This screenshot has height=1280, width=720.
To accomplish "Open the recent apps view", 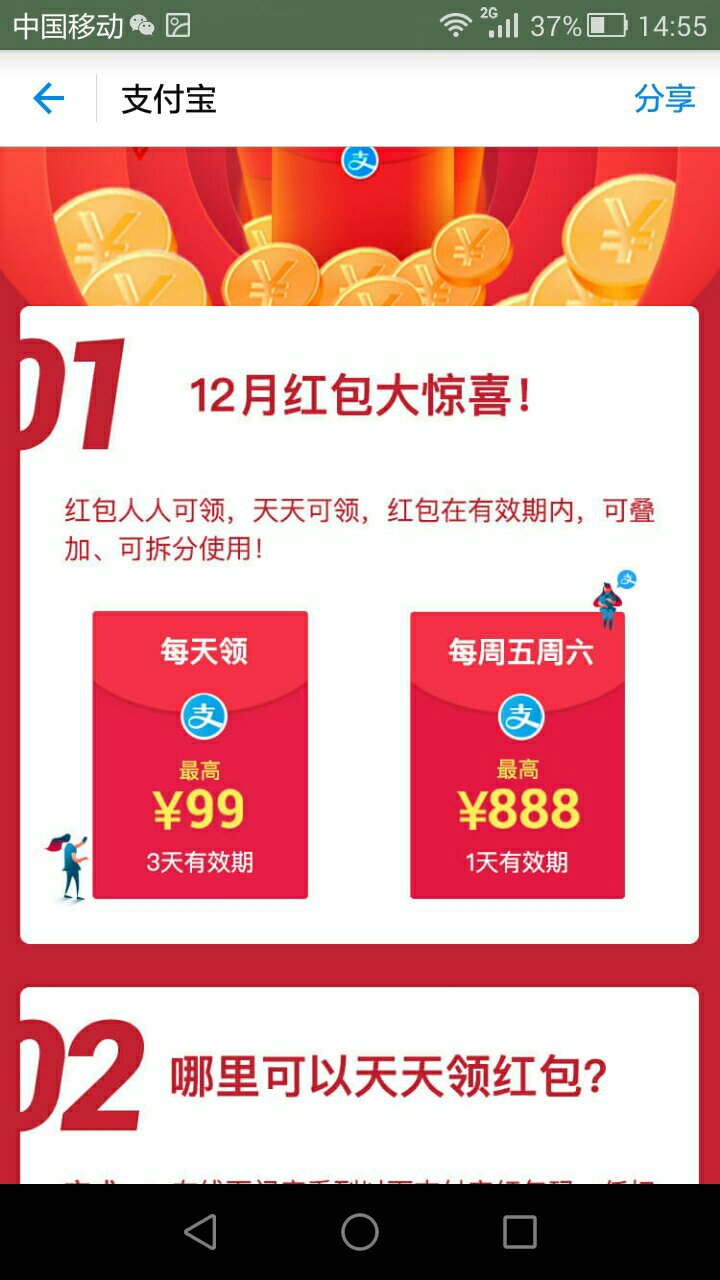I will [519, 1232].
